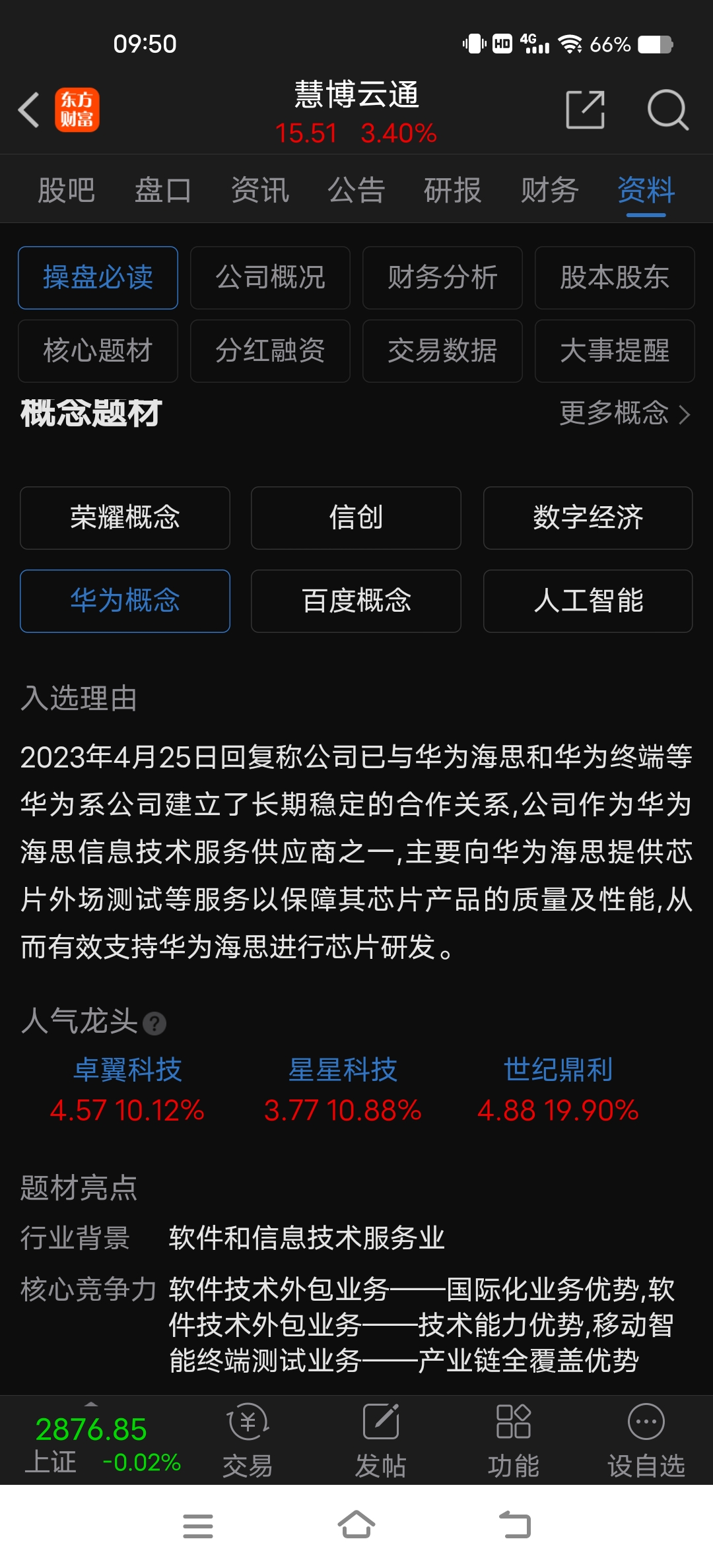Open the 财务 tab
The image size is (713, 1568).
coord(549,191)
